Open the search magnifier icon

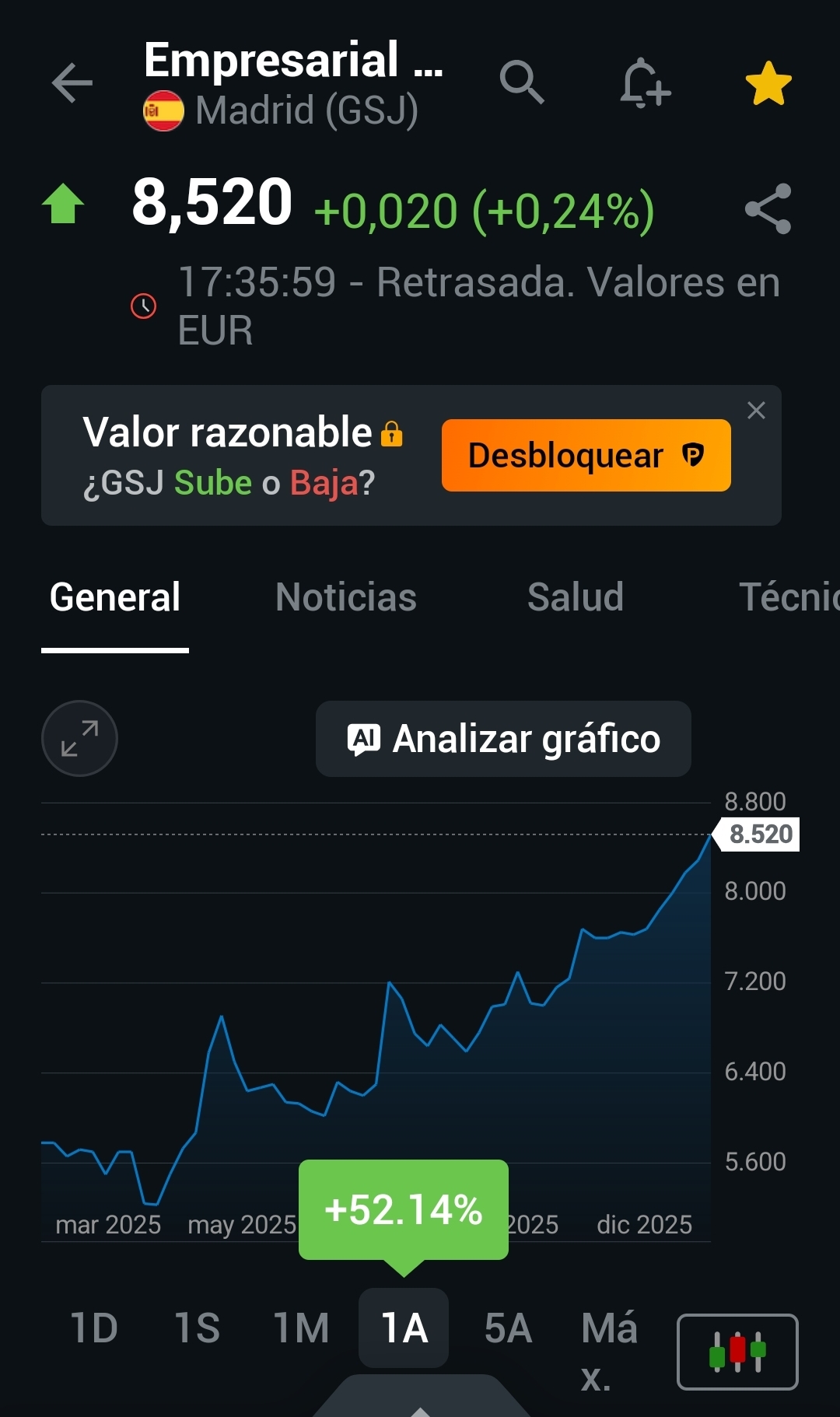[521, 82]
